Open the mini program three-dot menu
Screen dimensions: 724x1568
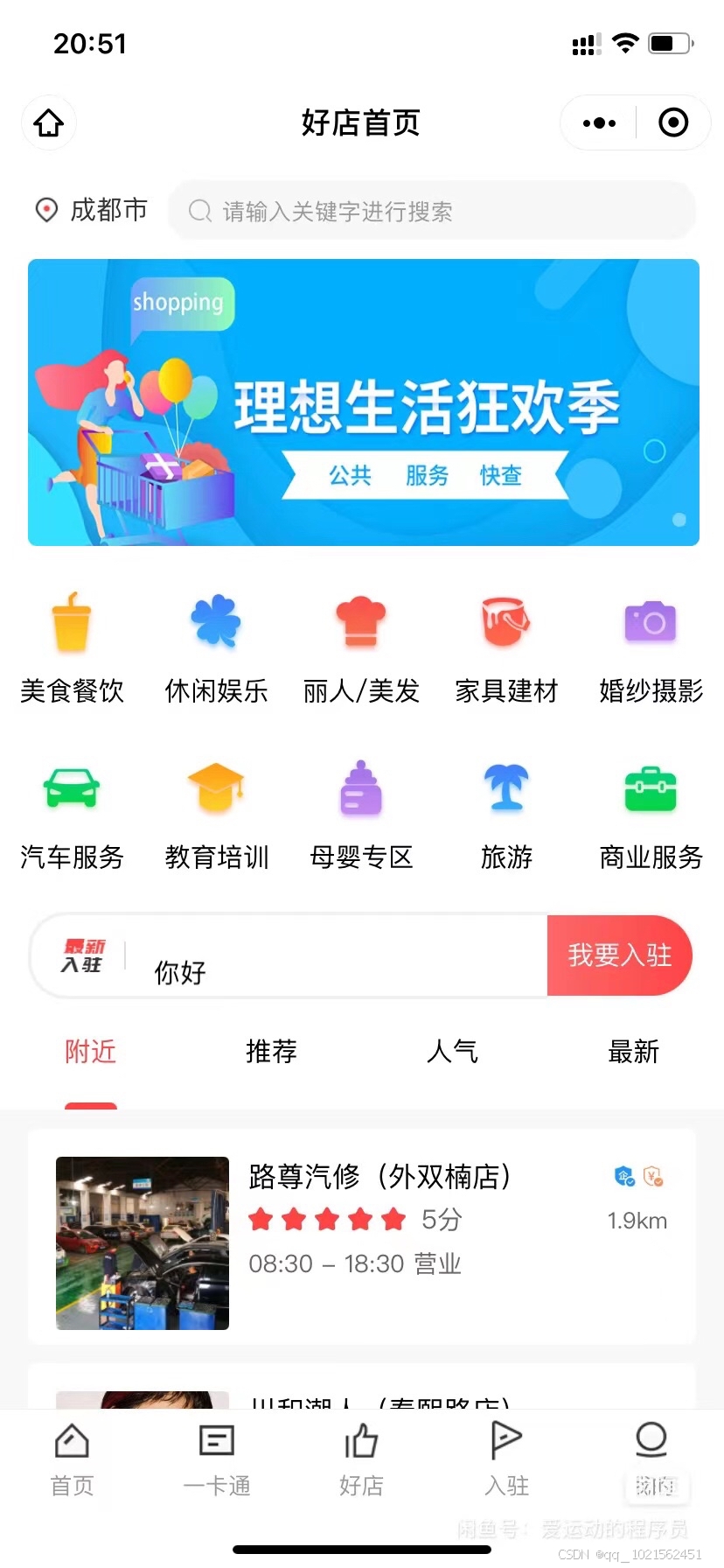pyautogui.click(x=599, y=122)
